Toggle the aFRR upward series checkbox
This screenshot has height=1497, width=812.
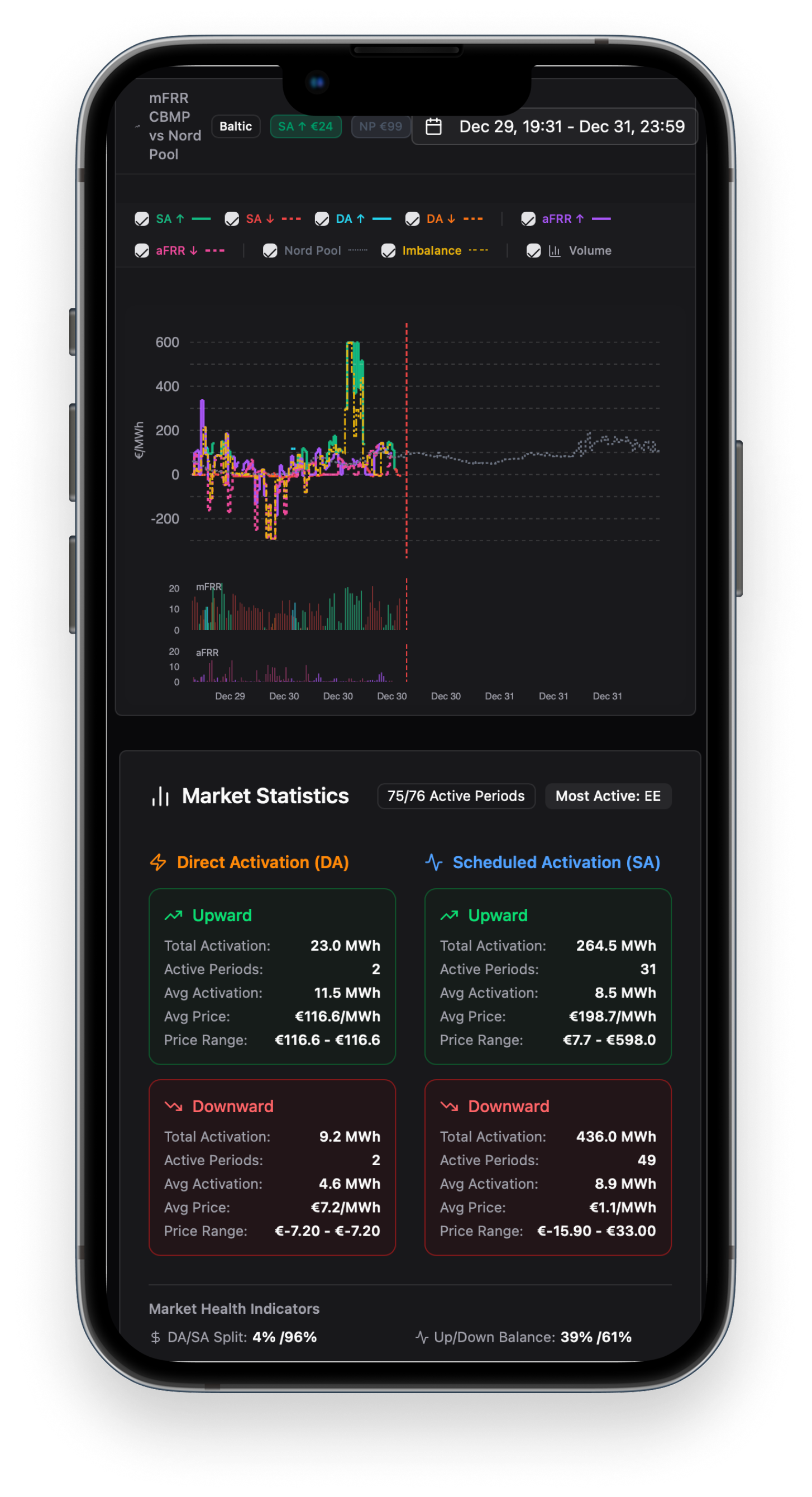528,218
